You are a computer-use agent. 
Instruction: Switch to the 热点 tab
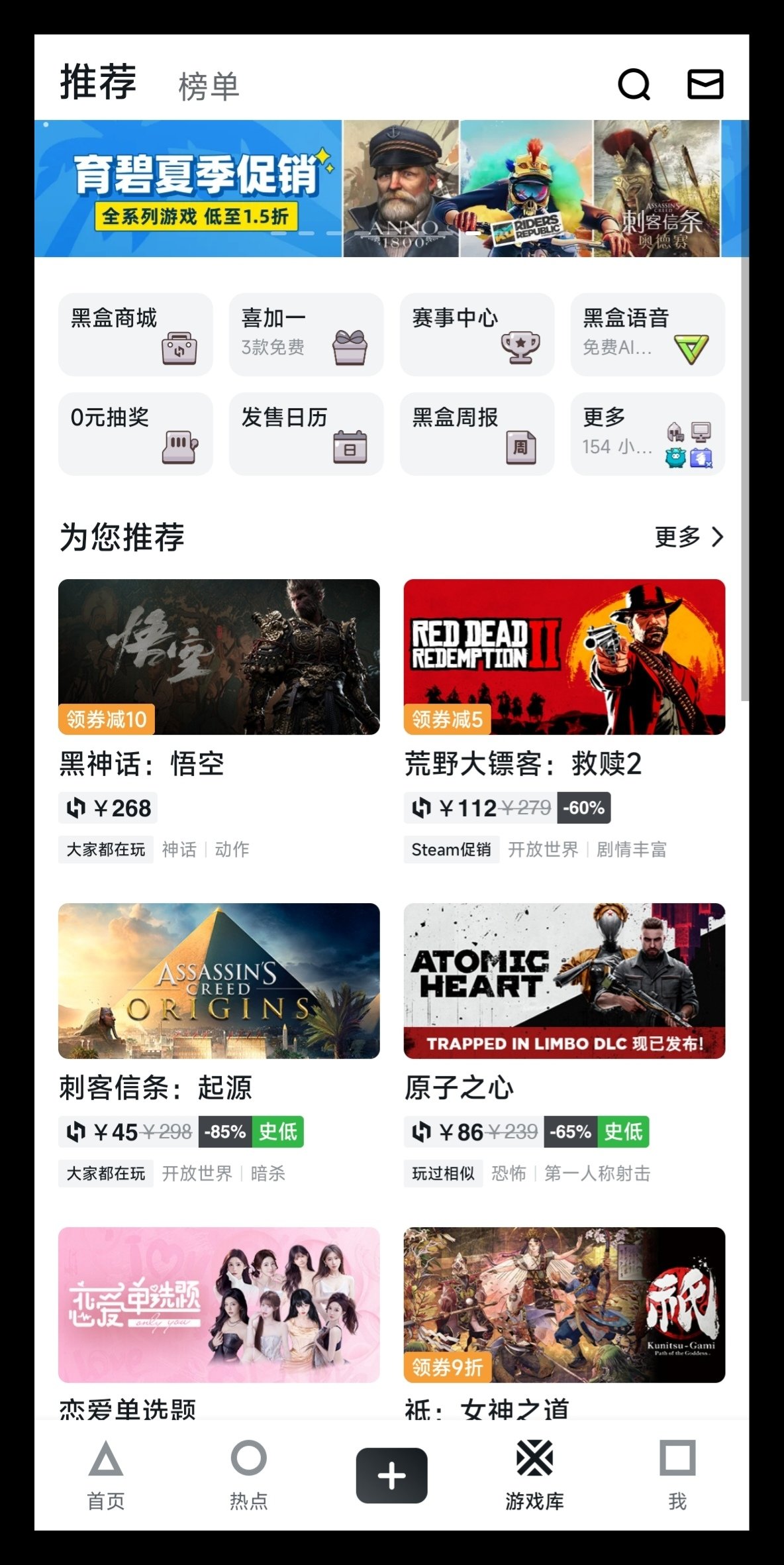click(x=249, y=1475)
